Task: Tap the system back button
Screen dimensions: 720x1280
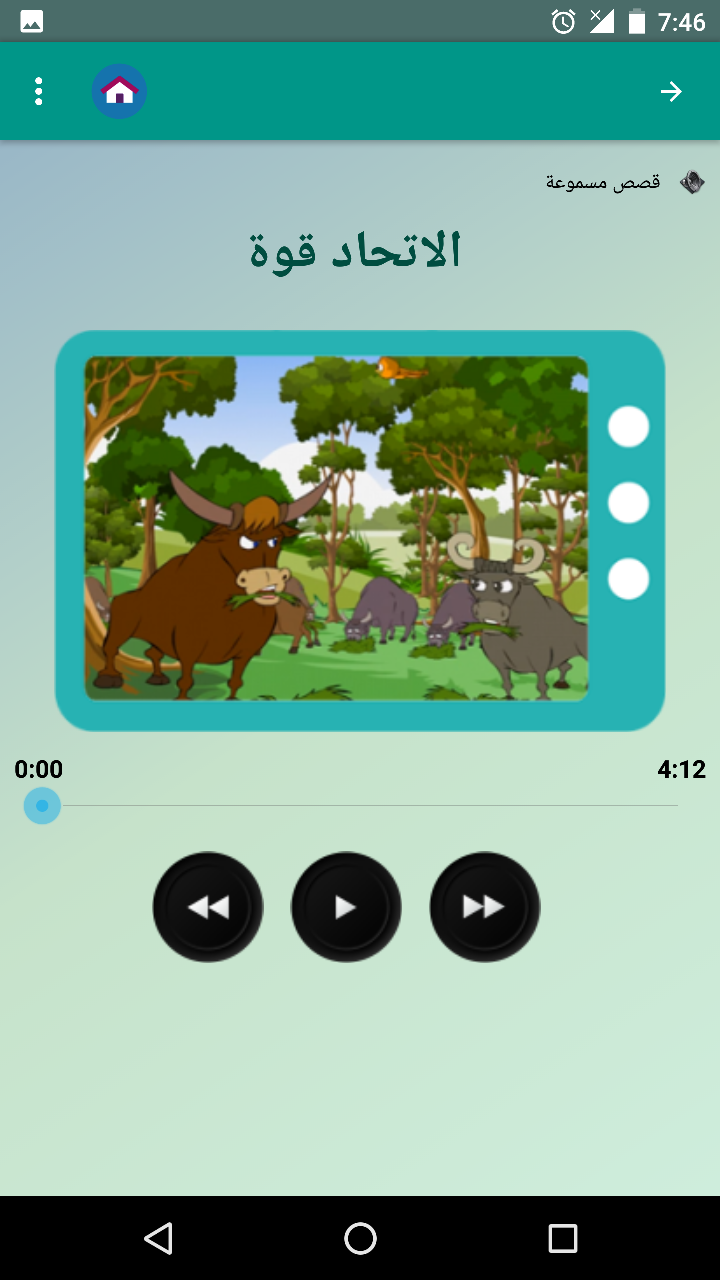Action: (158, 1238)
